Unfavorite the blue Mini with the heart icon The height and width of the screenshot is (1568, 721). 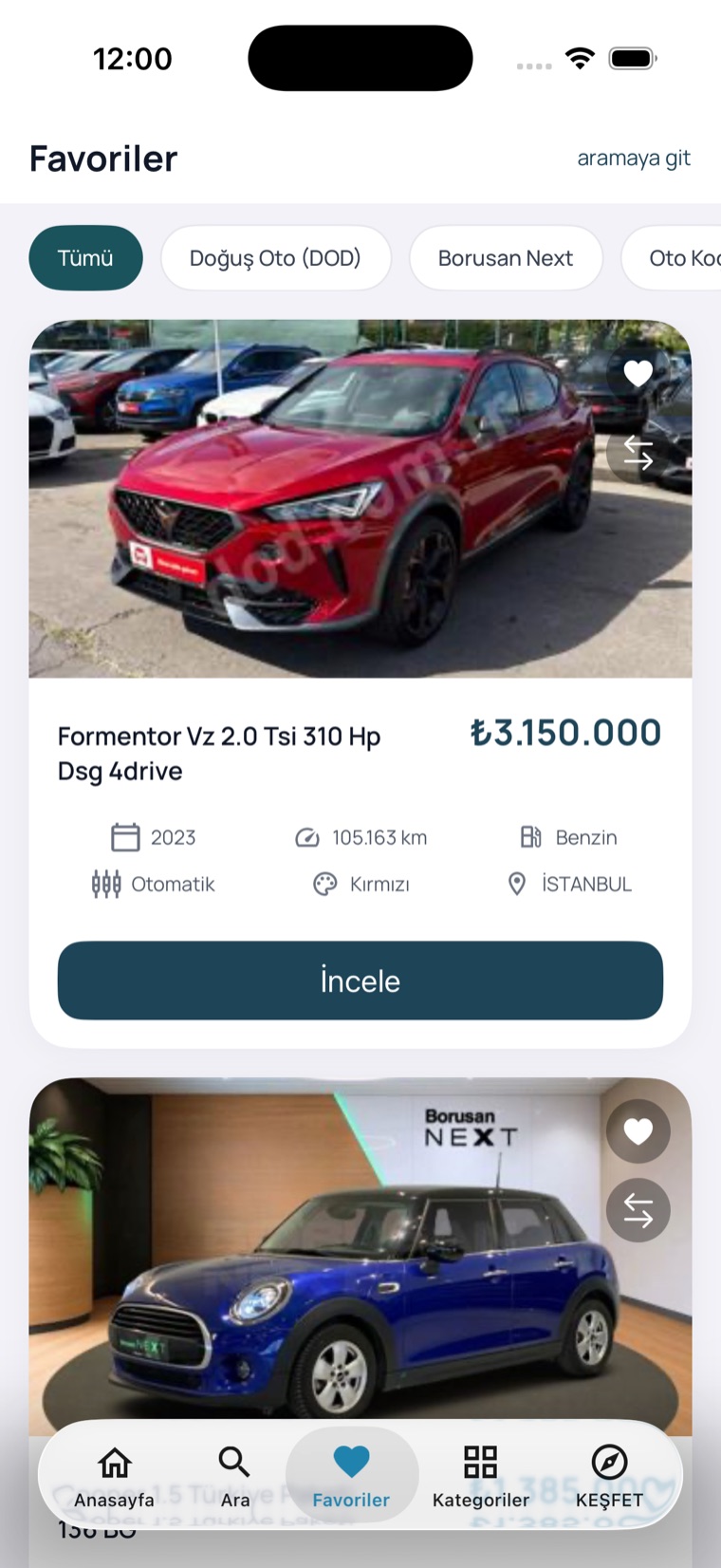638,1131
